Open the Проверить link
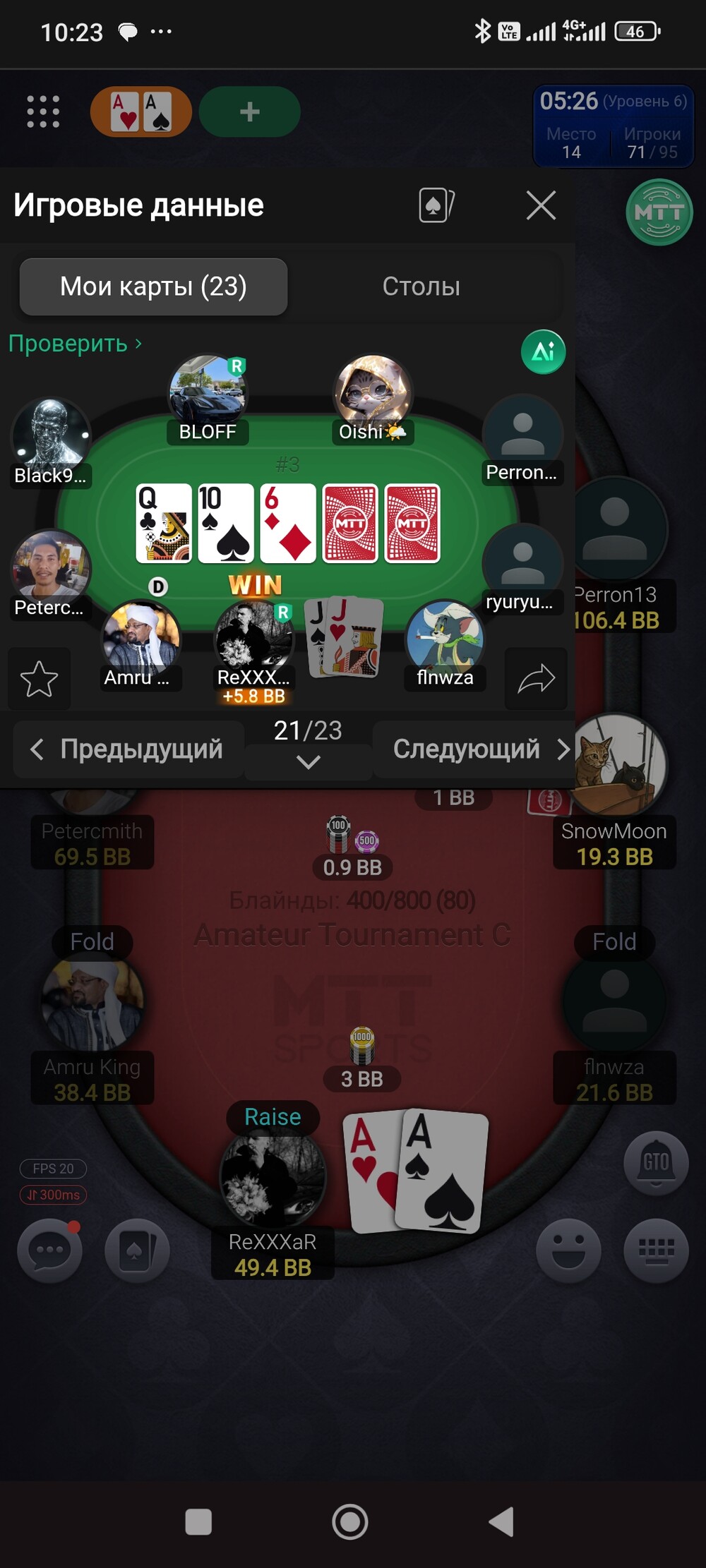The height and width of the screenshot is (1568, 706). click(x=75, y=344)
